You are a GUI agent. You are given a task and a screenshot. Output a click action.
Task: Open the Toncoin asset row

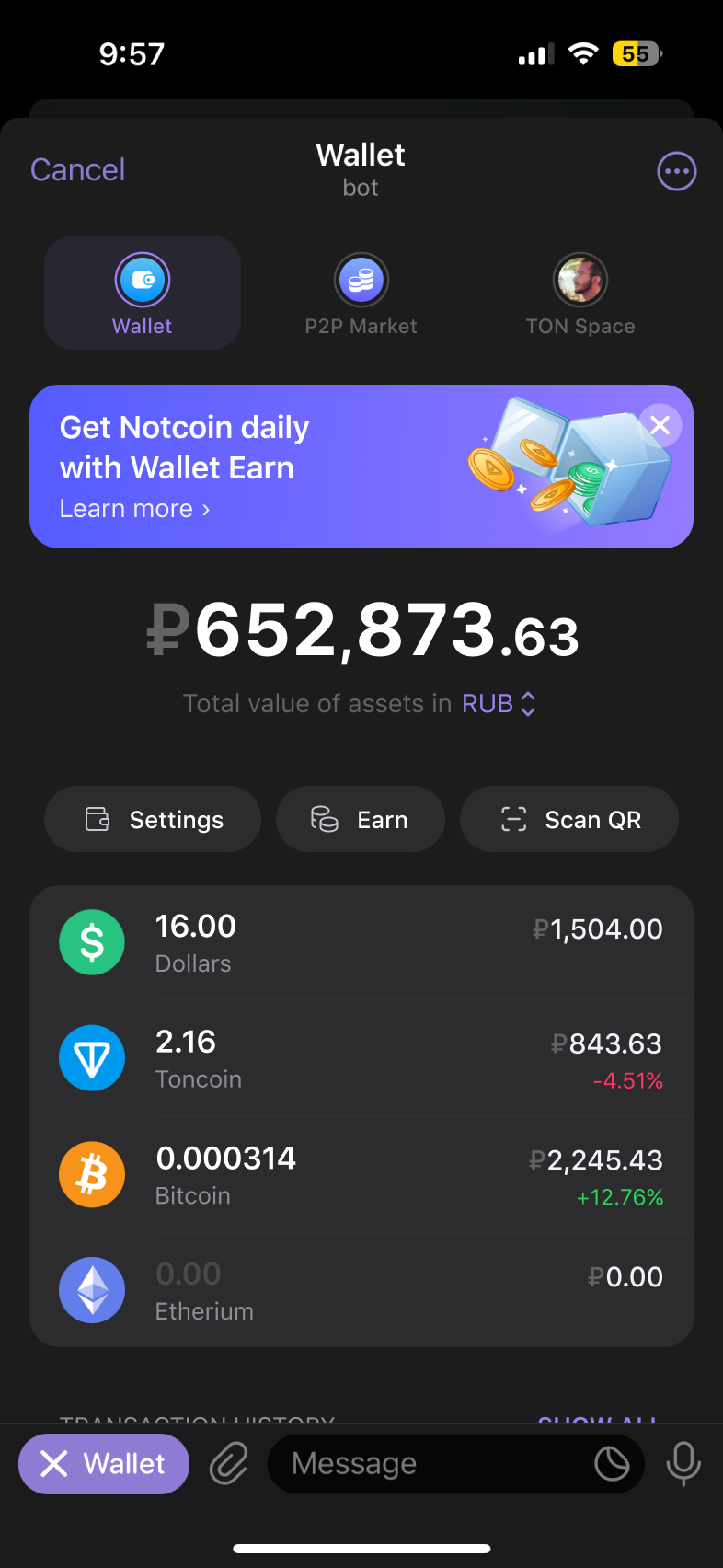click(x=361, y=1058)
